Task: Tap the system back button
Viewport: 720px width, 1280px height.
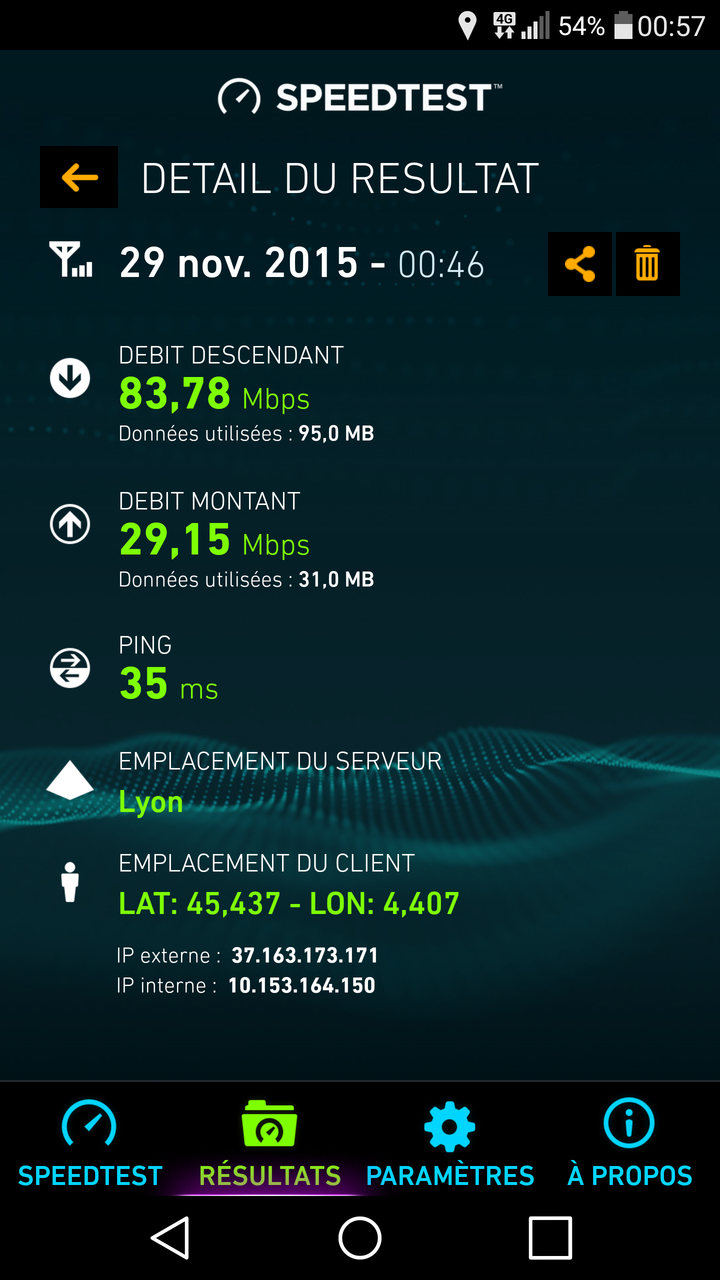Action: [170, 1238]
